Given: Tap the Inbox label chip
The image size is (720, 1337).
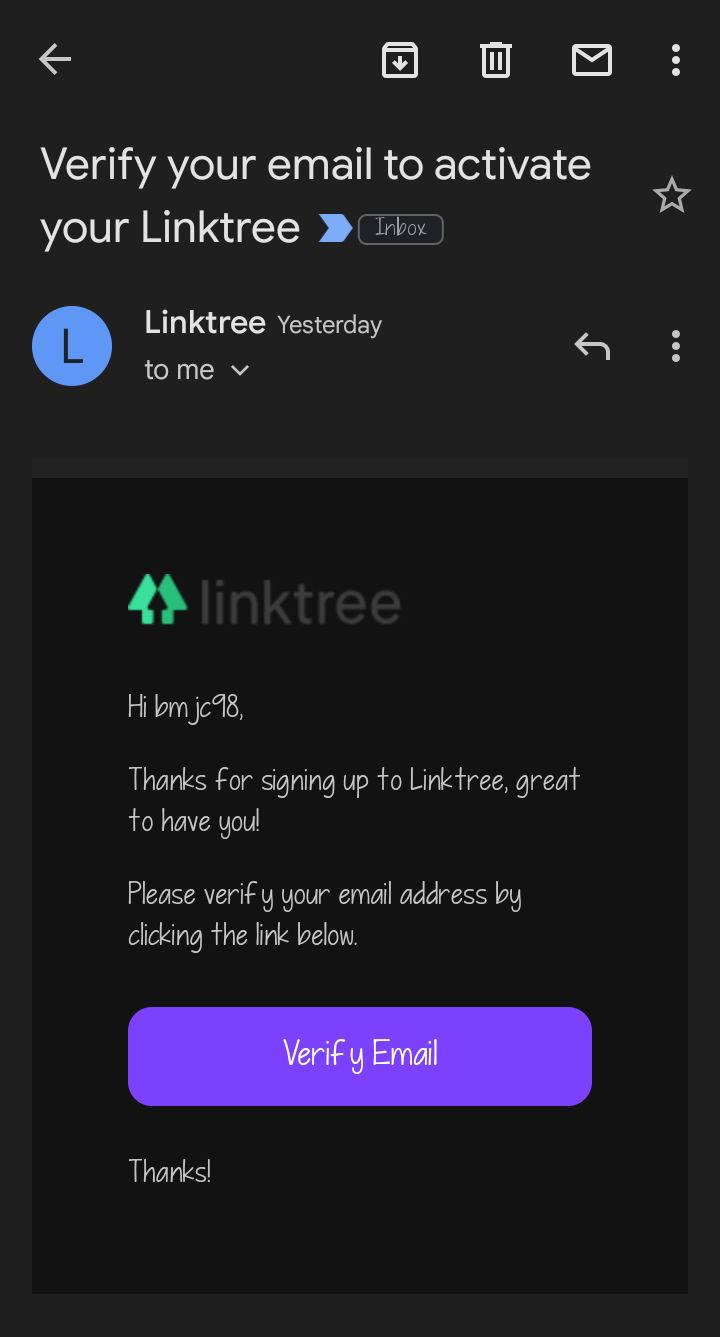Looking at the screenshot, I should click(x=400, y=229).
